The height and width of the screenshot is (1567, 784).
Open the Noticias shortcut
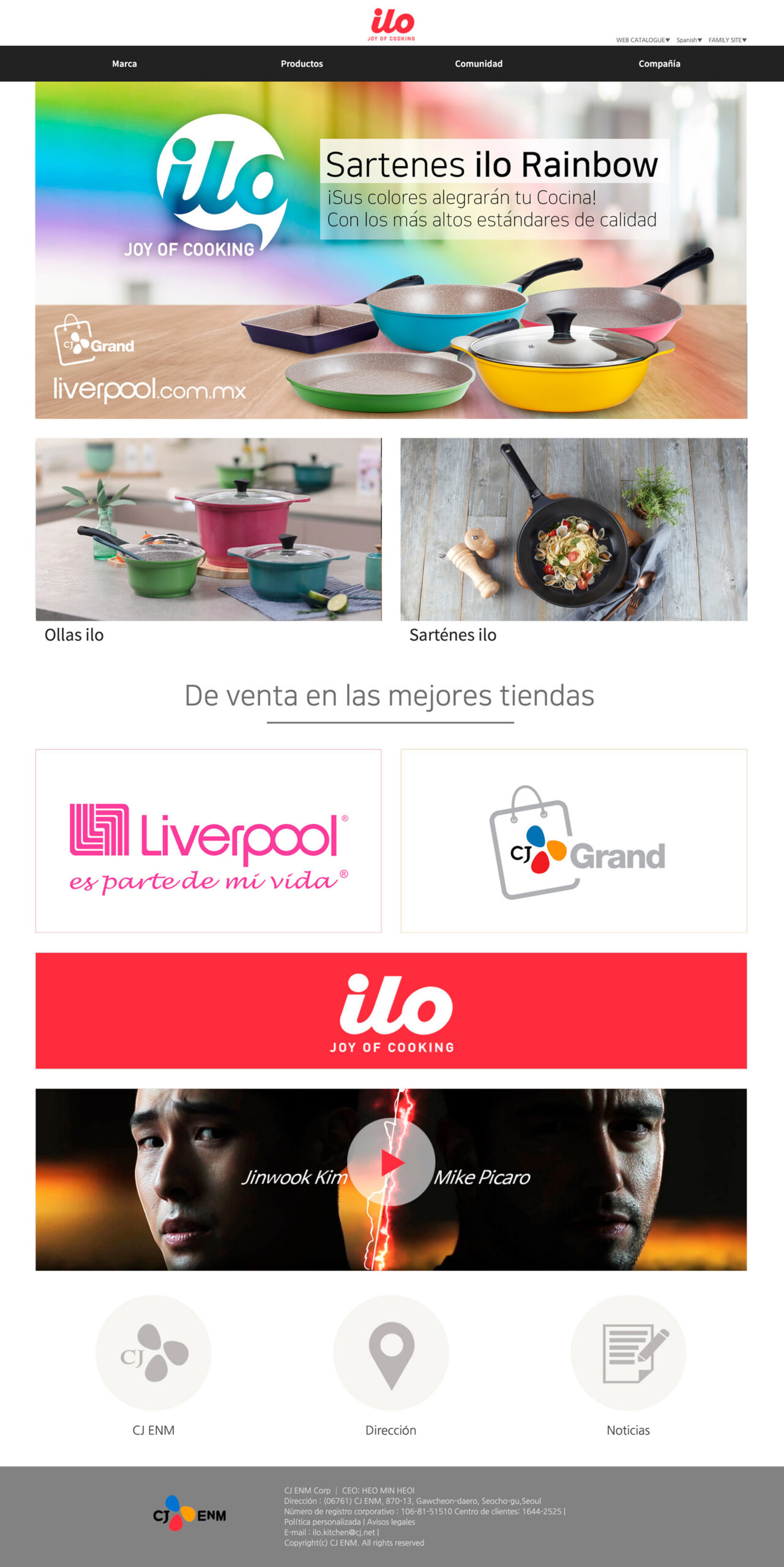[628, 1353]
